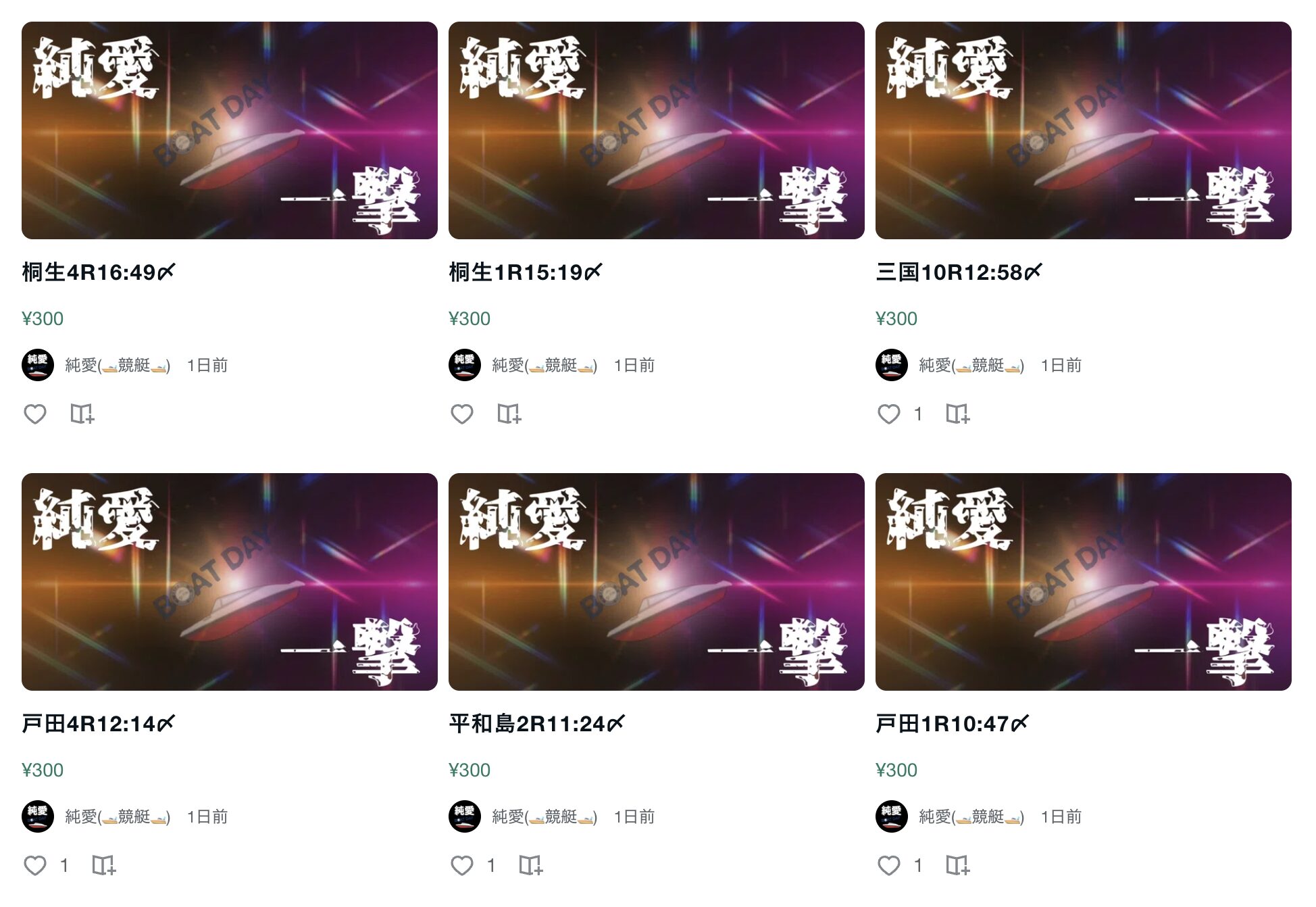The image size is (1316, 907).
Task: Add 三国10R12:58 to a magazine
Action: click(x=957, y=414)
